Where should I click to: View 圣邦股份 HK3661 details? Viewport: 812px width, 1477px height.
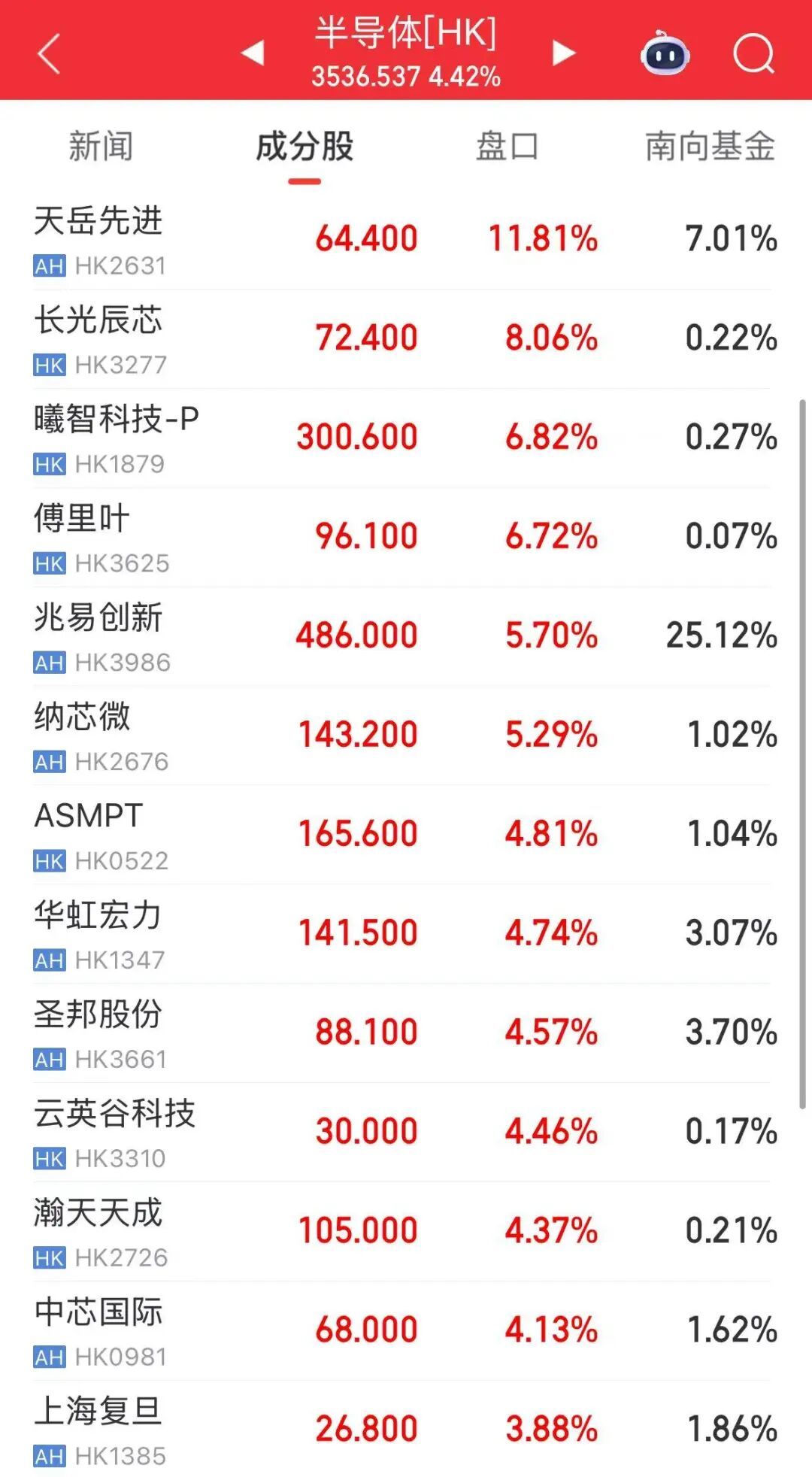point(406,1034)
